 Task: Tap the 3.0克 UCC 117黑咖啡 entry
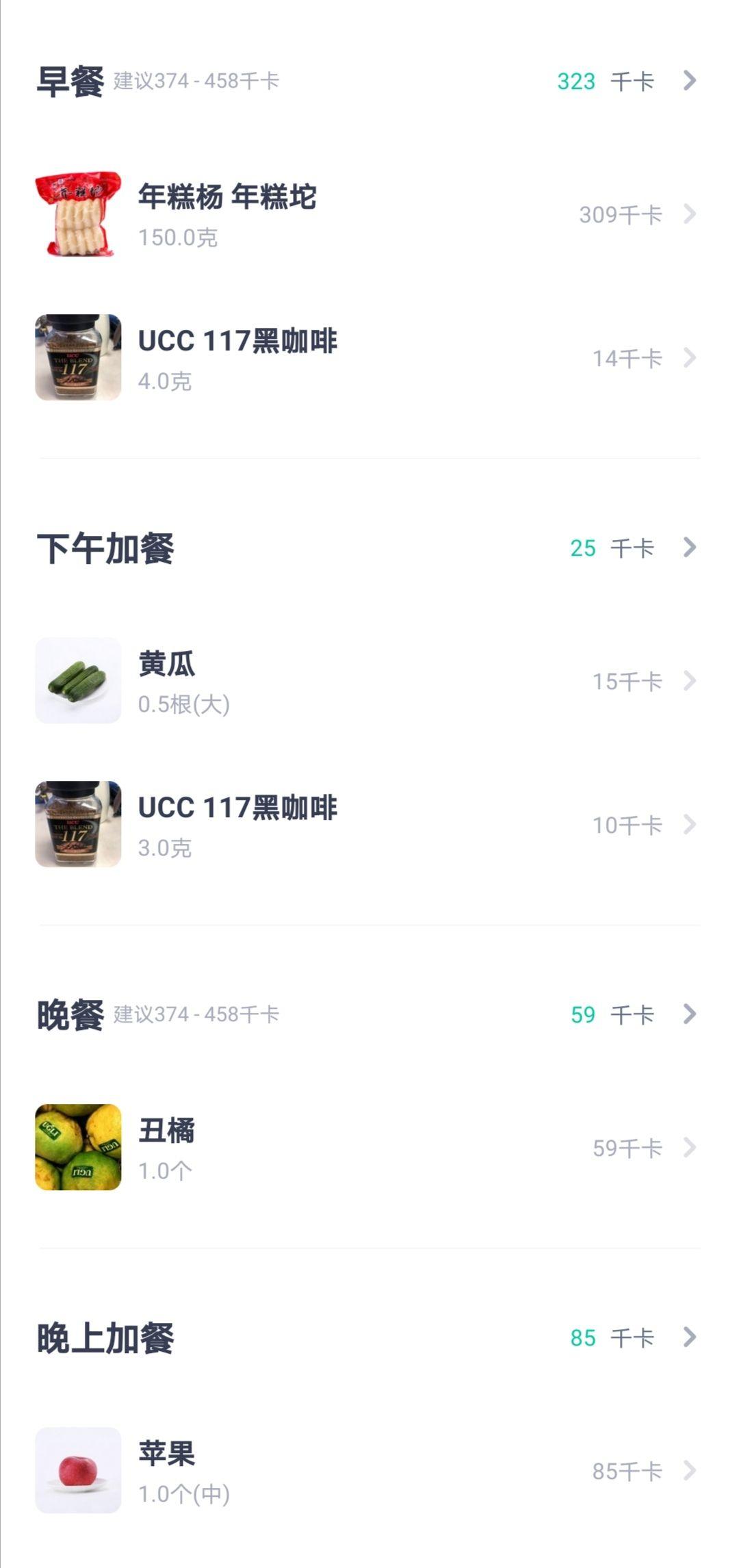coord(369,825)
